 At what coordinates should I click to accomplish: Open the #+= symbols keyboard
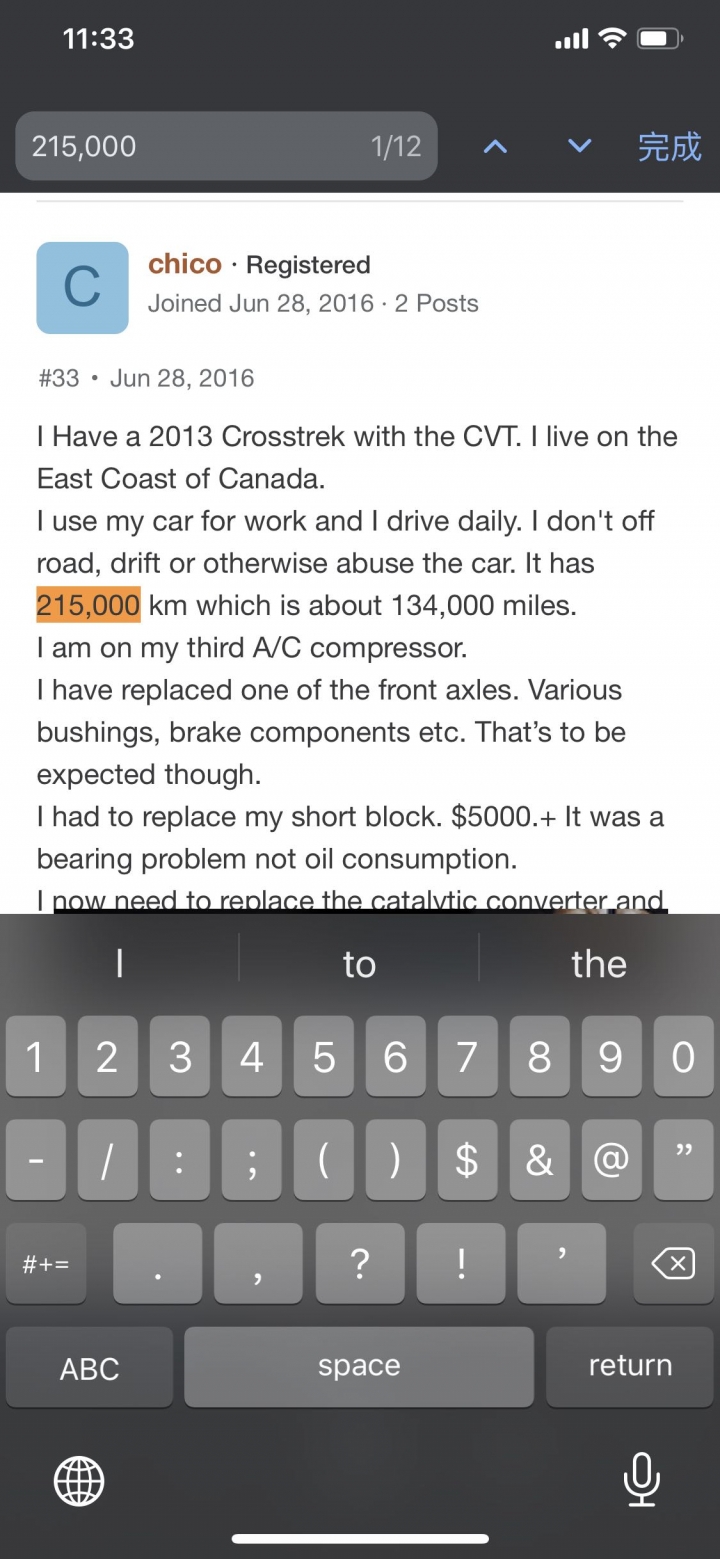(46, 1263)
